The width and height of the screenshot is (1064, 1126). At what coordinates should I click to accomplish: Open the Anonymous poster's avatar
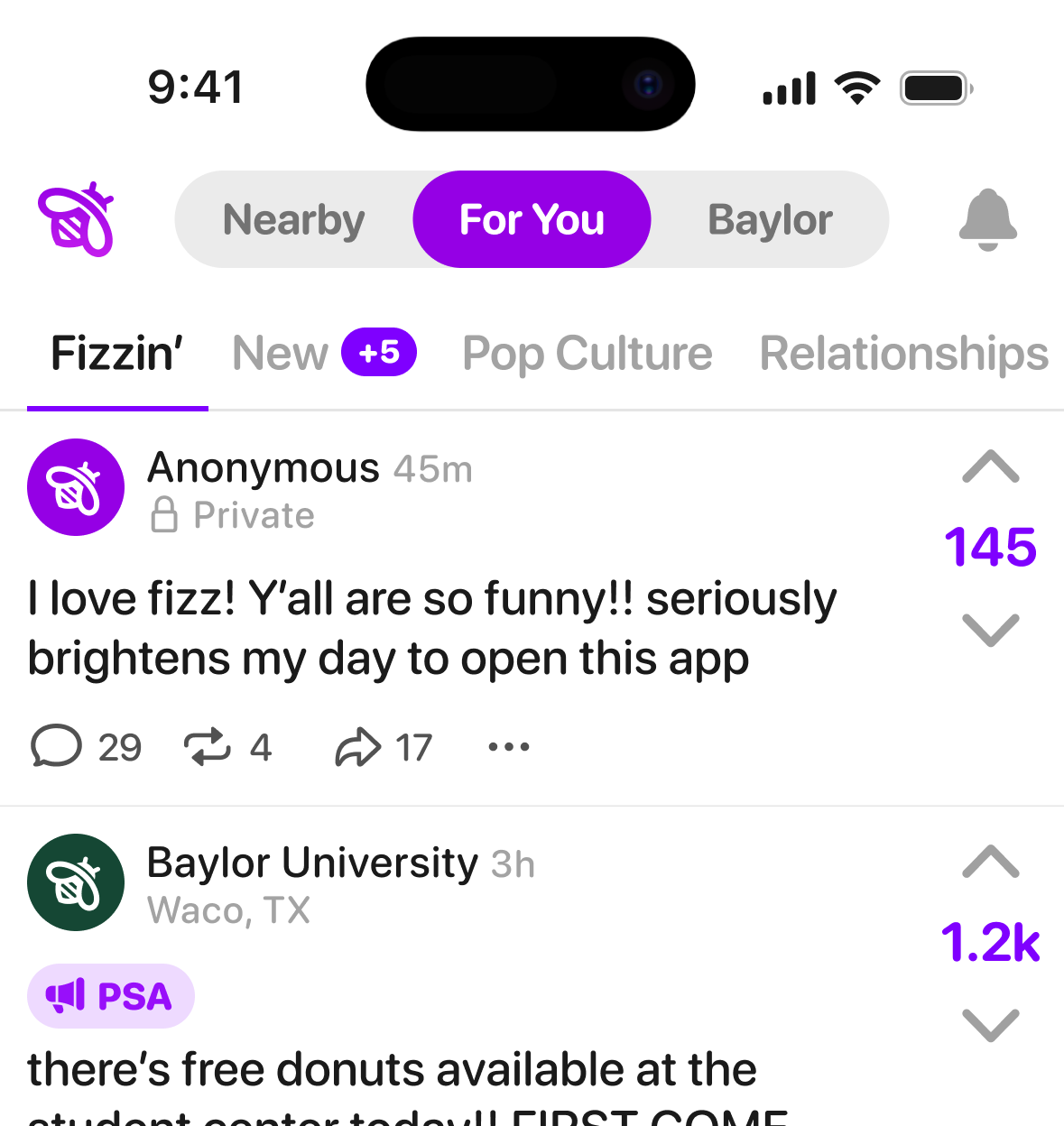(76, 487)
